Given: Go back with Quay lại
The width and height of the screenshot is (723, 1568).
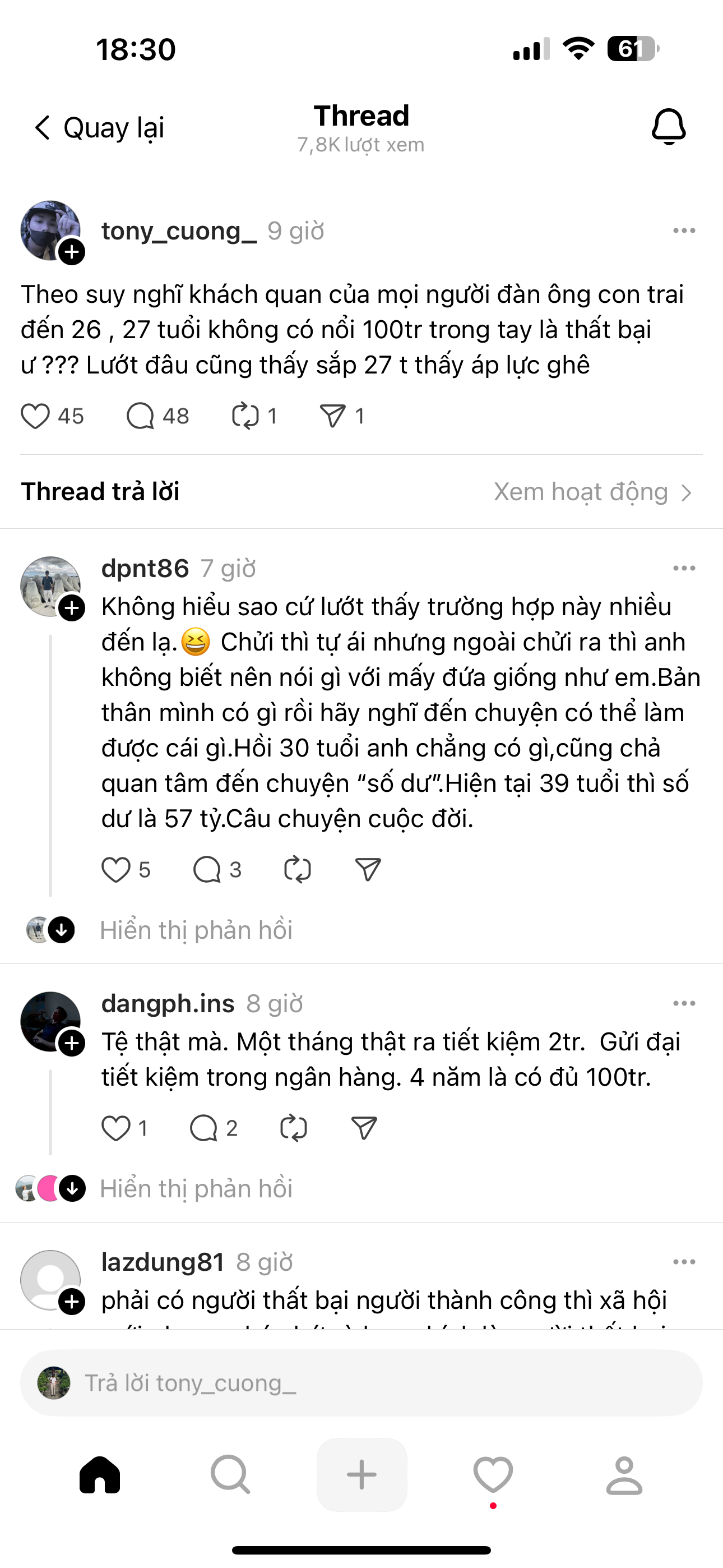Looking at the screenshot, I should (99, 128).
